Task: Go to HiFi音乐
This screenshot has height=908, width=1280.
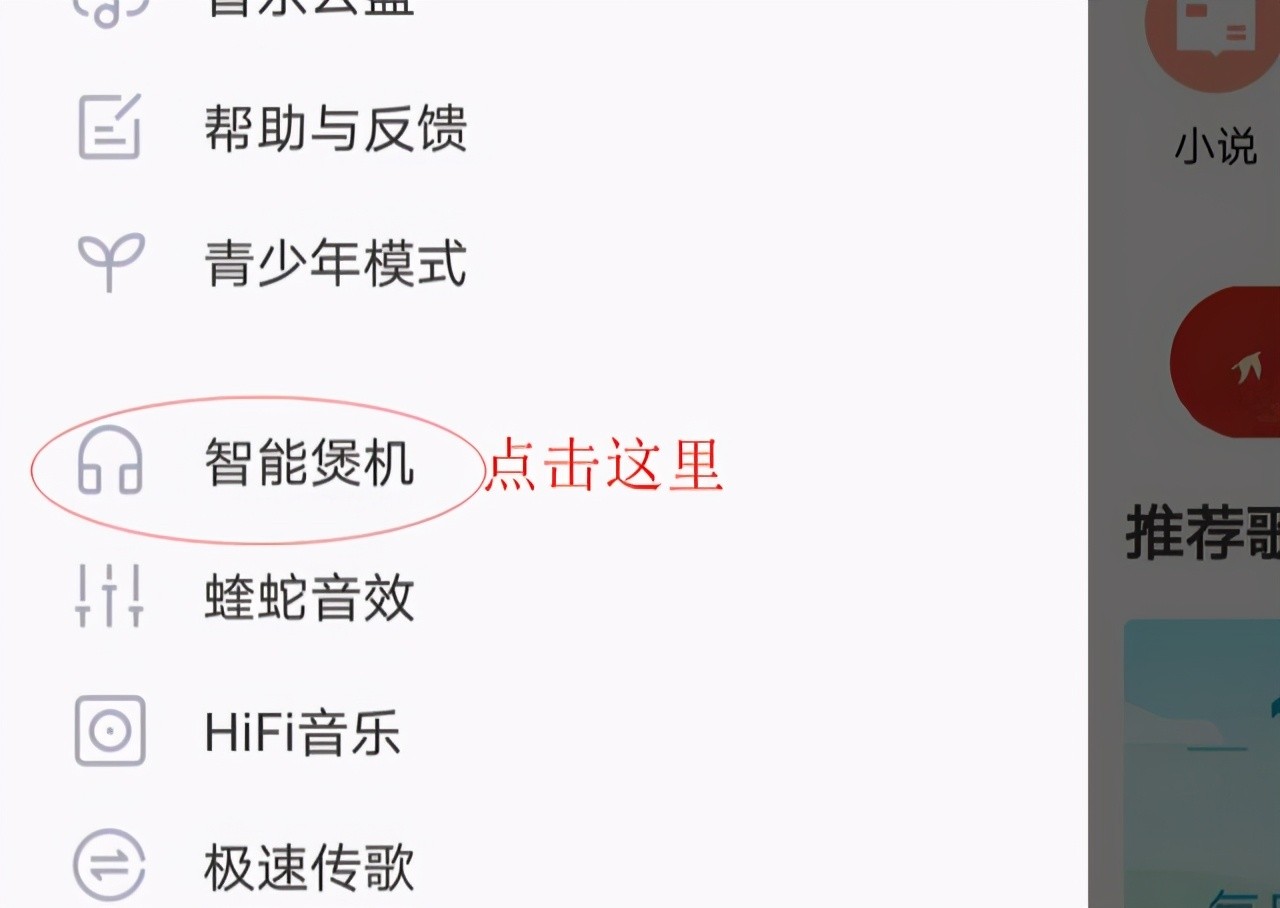Action: click(x=302, y=733)
